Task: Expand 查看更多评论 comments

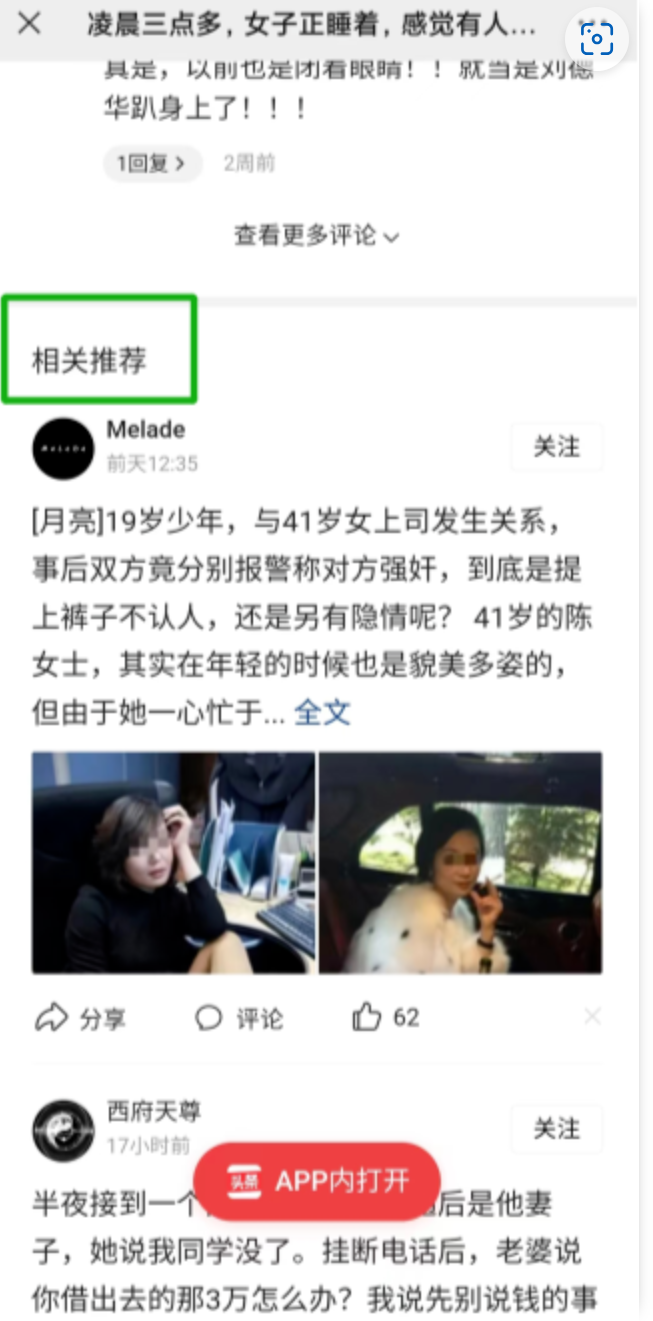Action: pos(316,236)
